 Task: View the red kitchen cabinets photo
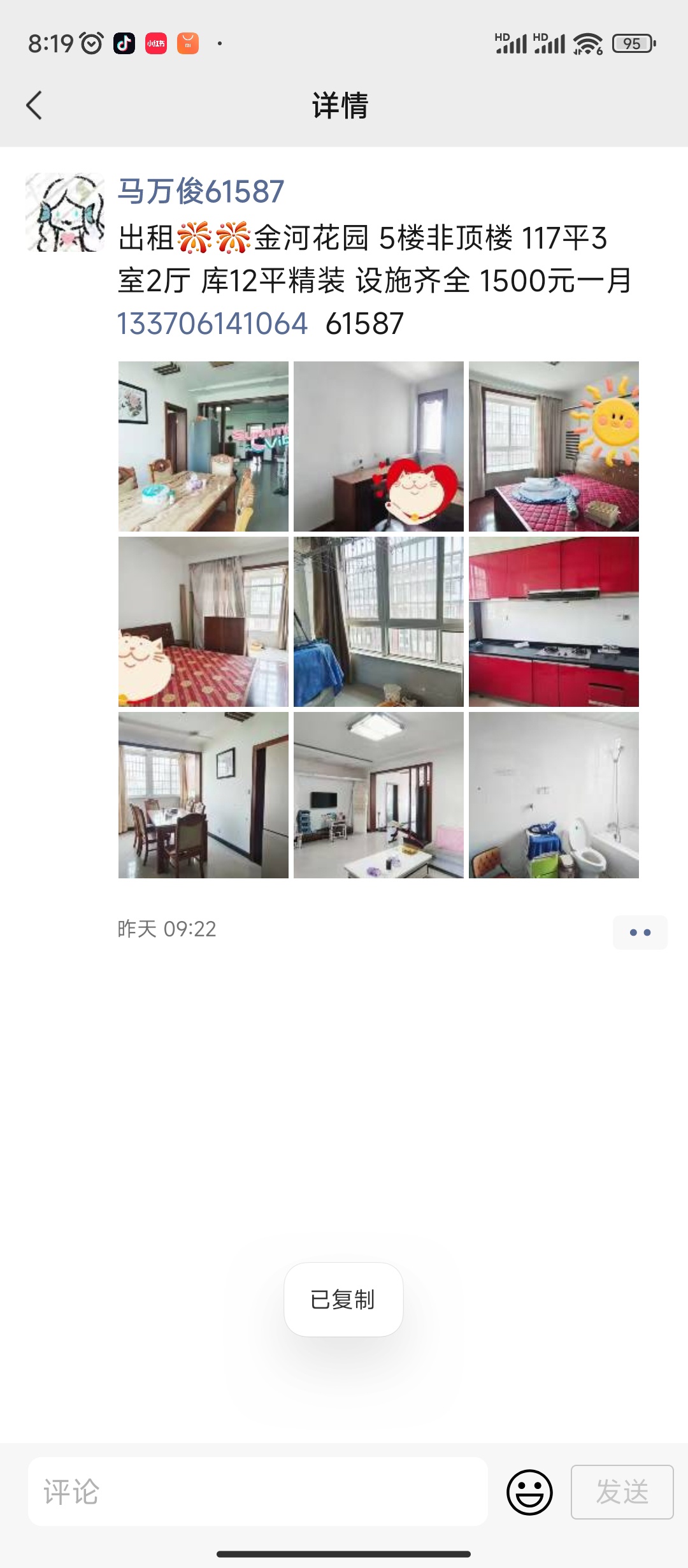pyautogui.click(x=554, y=621)
